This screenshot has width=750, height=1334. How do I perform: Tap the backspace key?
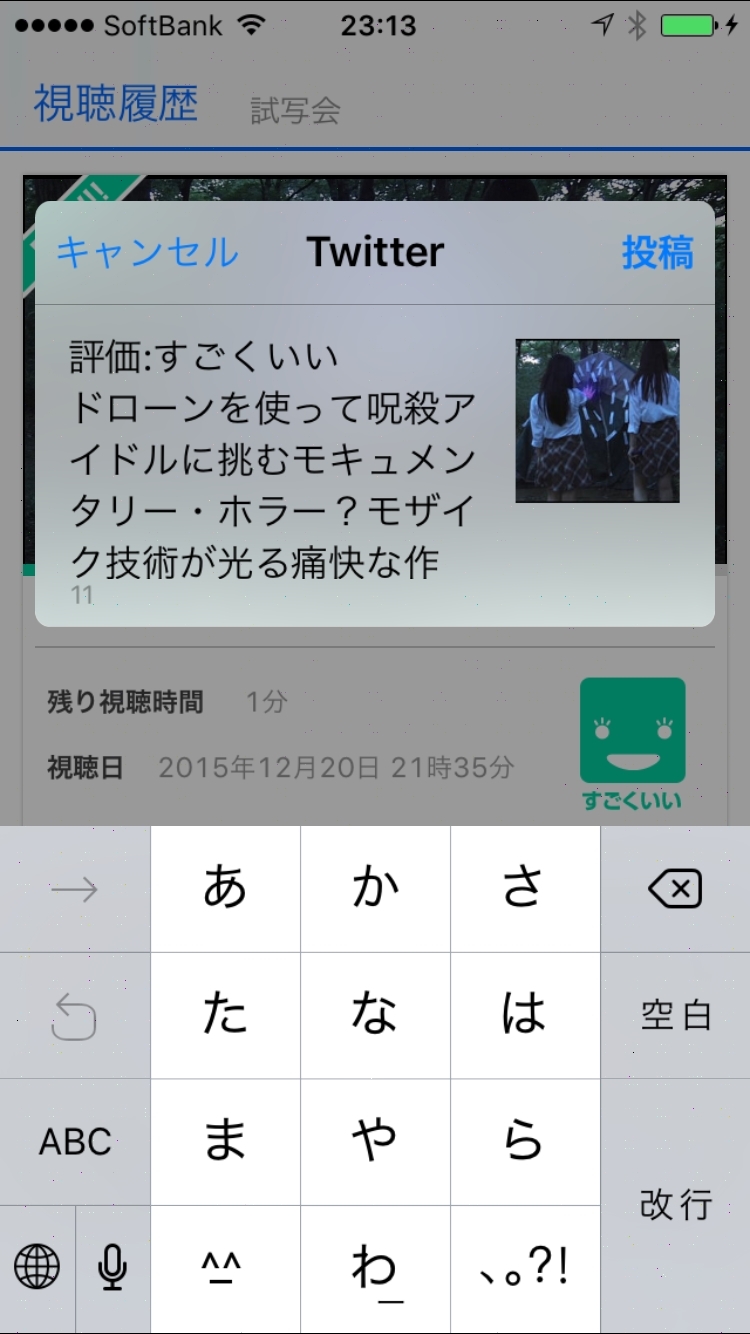point(675,888)
